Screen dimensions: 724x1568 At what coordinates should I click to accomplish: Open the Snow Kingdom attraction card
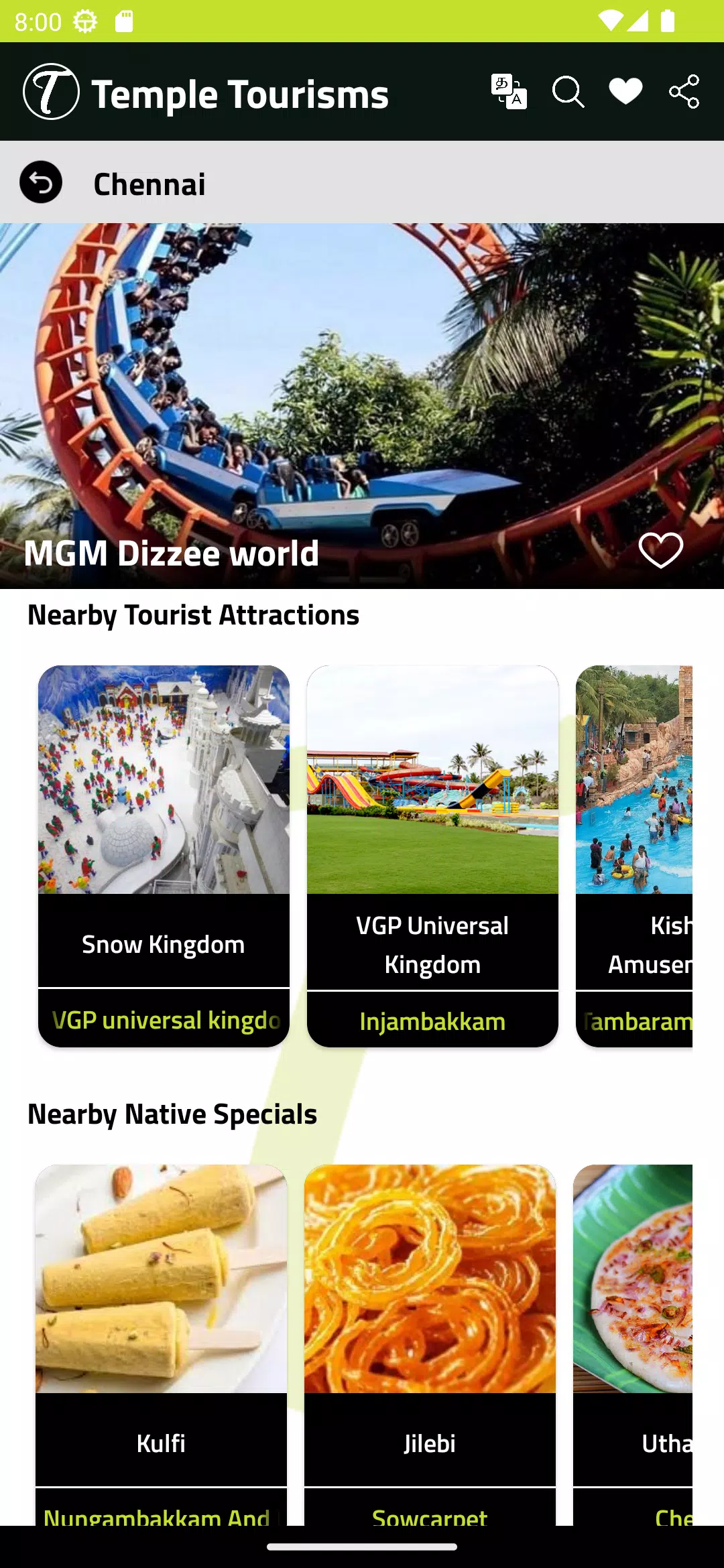click(164, 854)
